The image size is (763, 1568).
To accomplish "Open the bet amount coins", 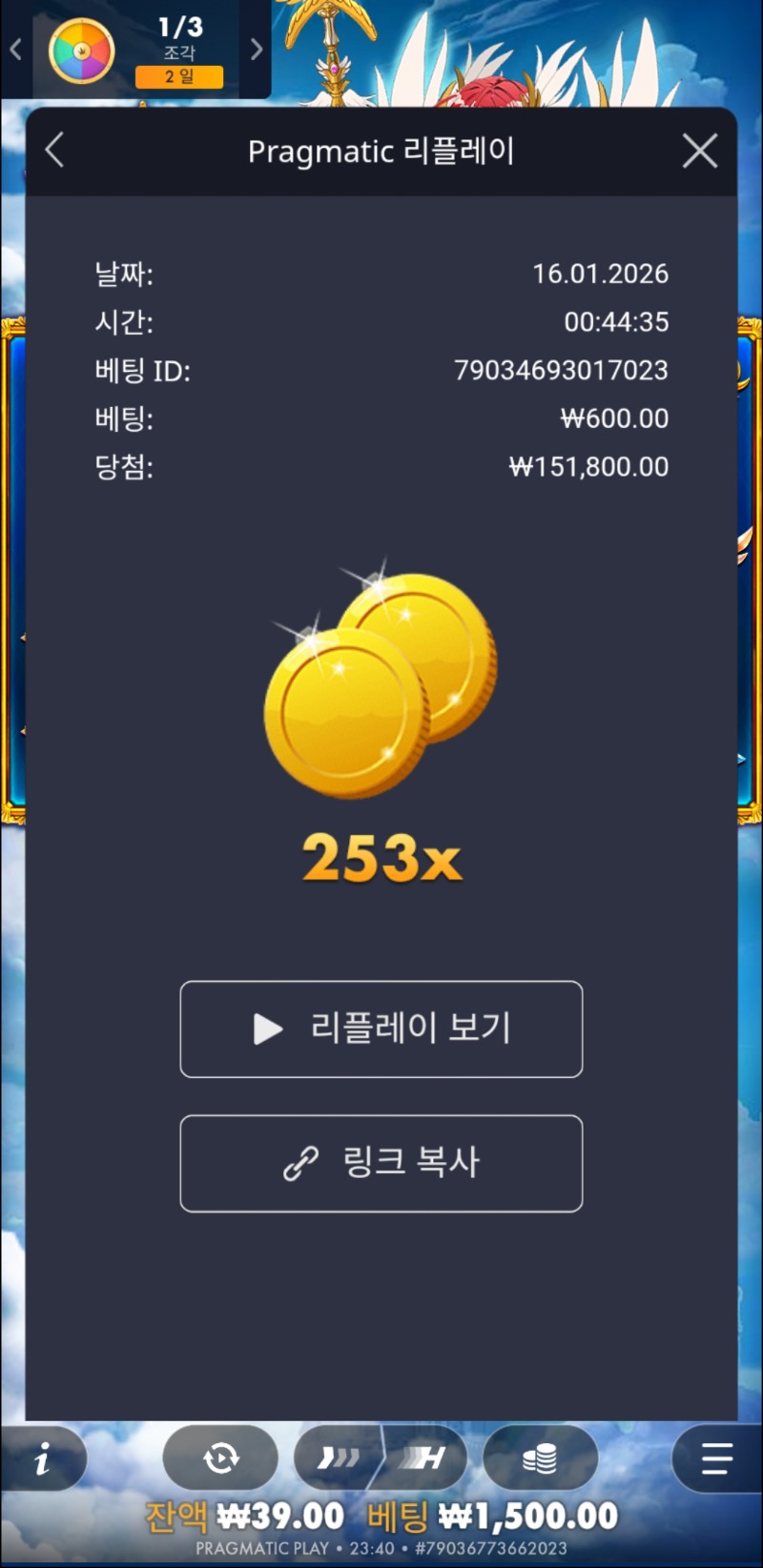I will coord(540,1458).
